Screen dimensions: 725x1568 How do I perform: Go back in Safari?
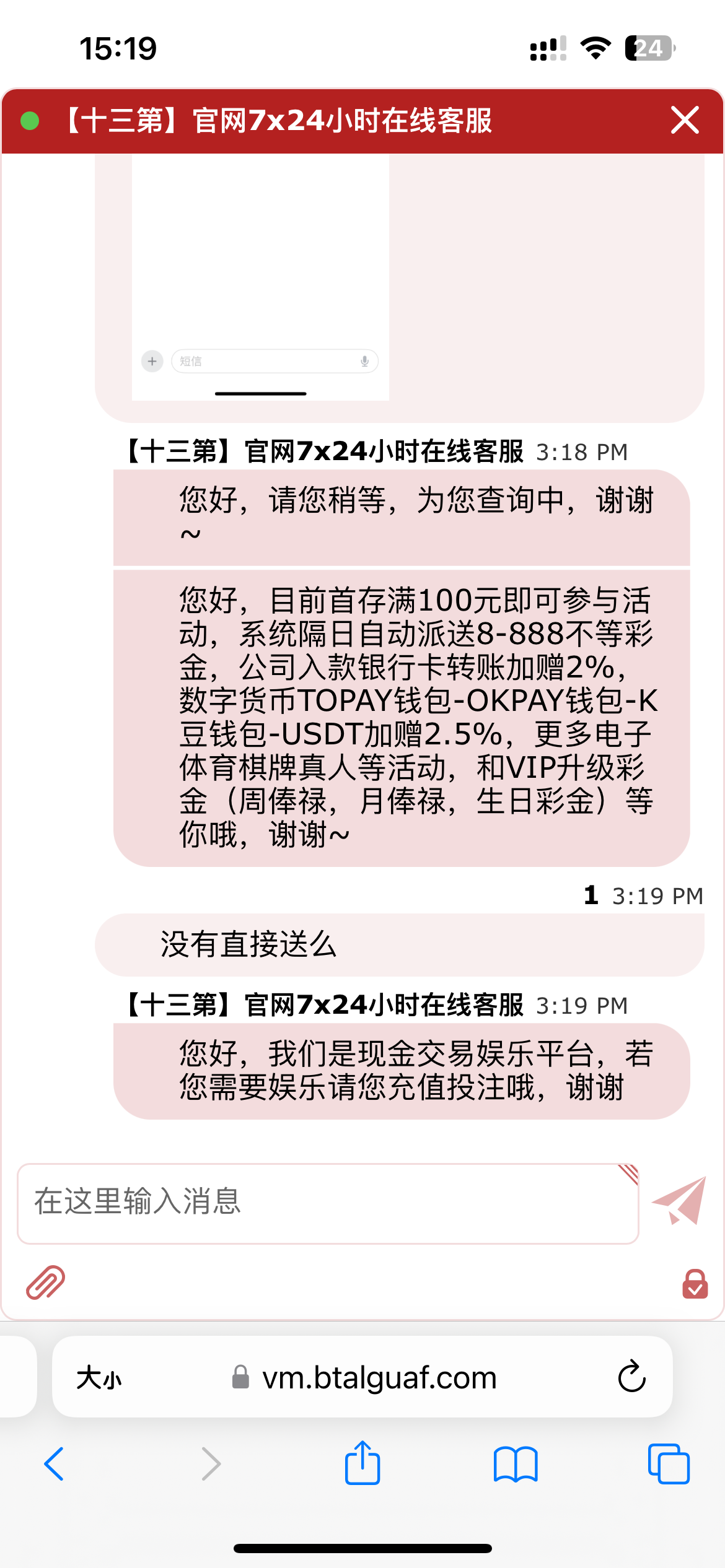click(x=55, y=1464)
